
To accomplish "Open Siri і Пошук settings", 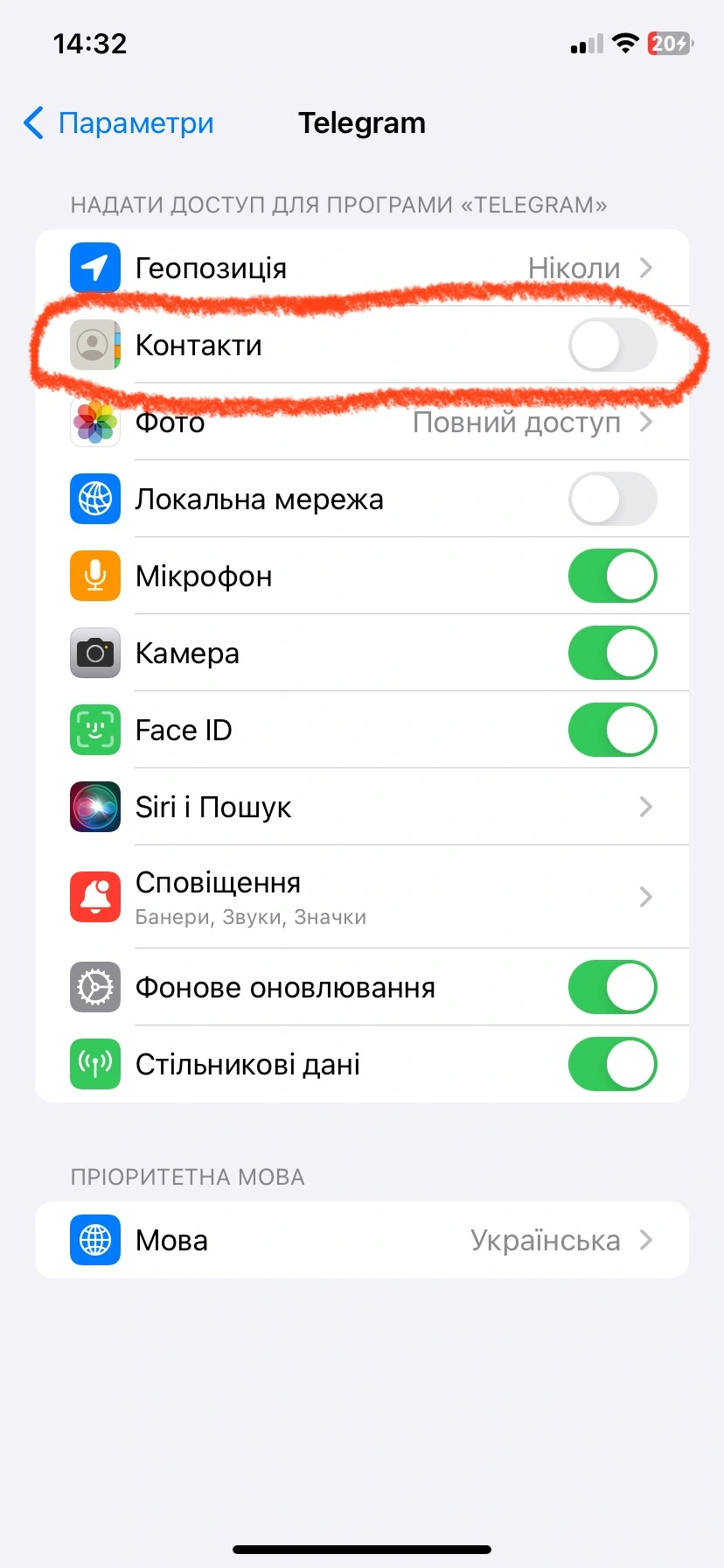I will coord(362,807).
